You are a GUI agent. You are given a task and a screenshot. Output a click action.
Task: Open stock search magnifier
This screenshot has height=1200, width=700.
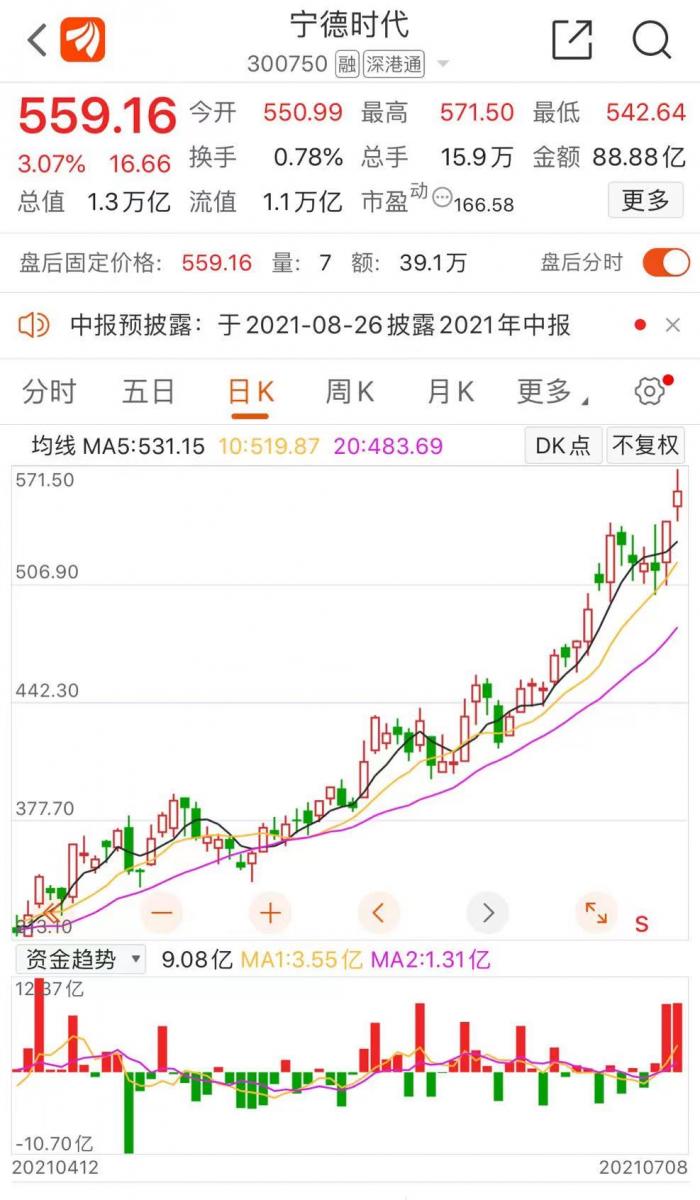(x=651, y=41)
